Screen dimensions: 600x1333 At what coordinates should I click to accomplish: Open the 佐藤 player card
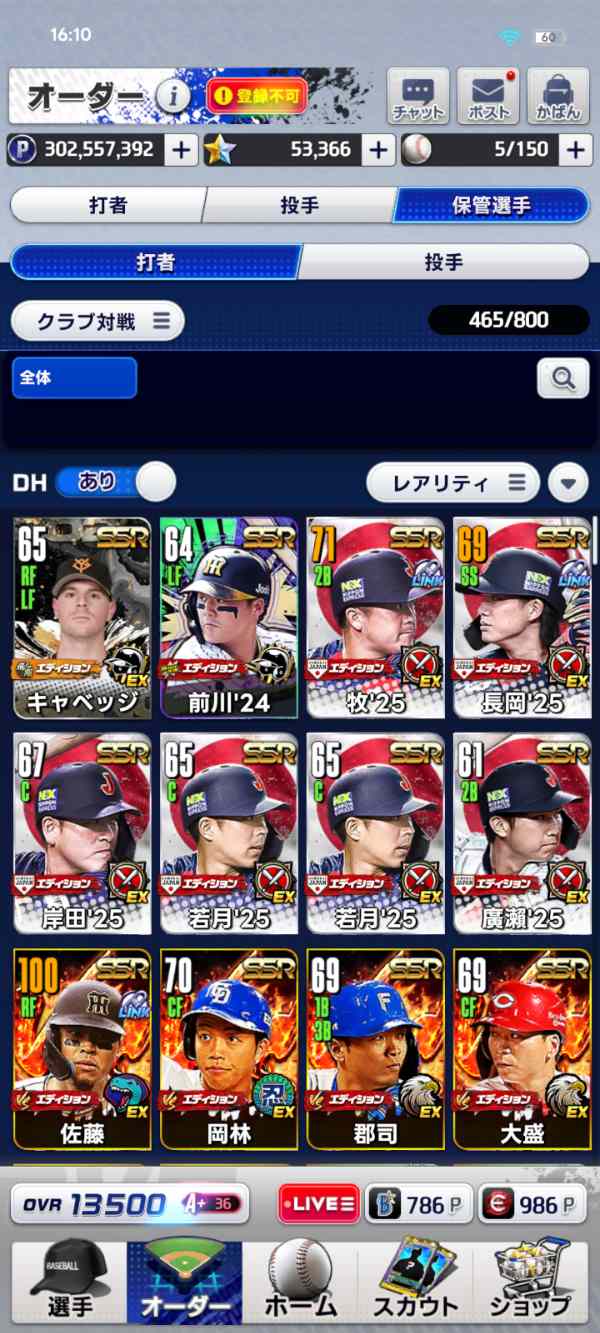tap(83, 1049)
